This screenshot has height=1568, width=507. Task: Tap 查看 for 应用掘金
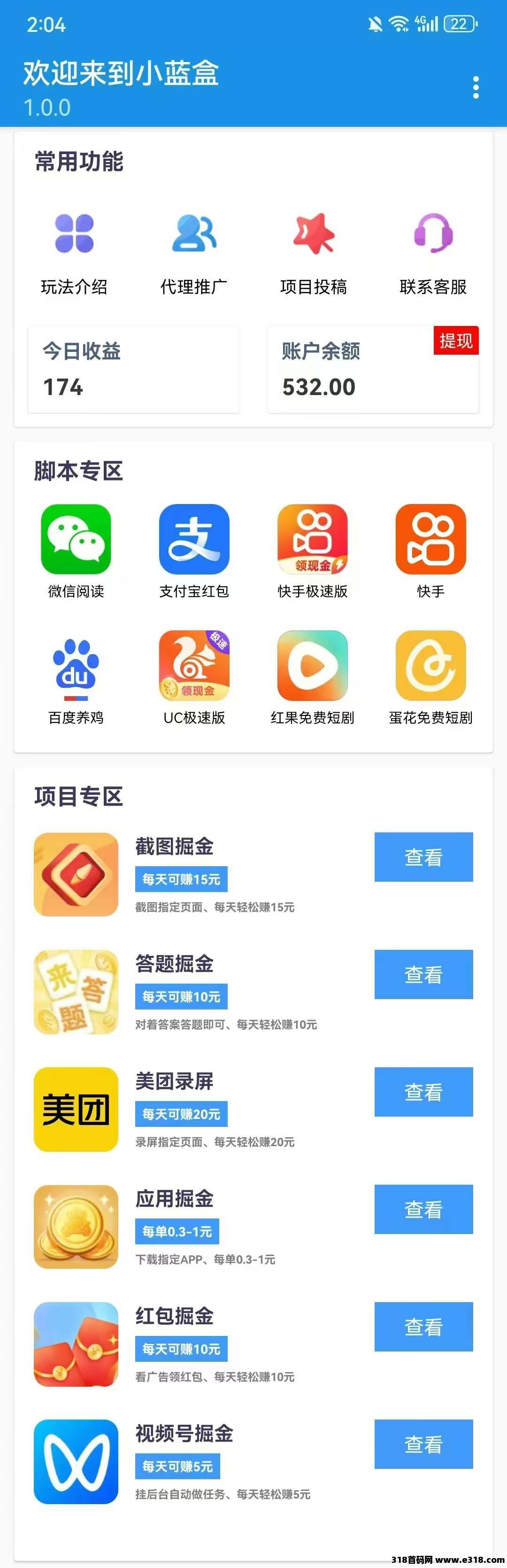point(423,1210)
